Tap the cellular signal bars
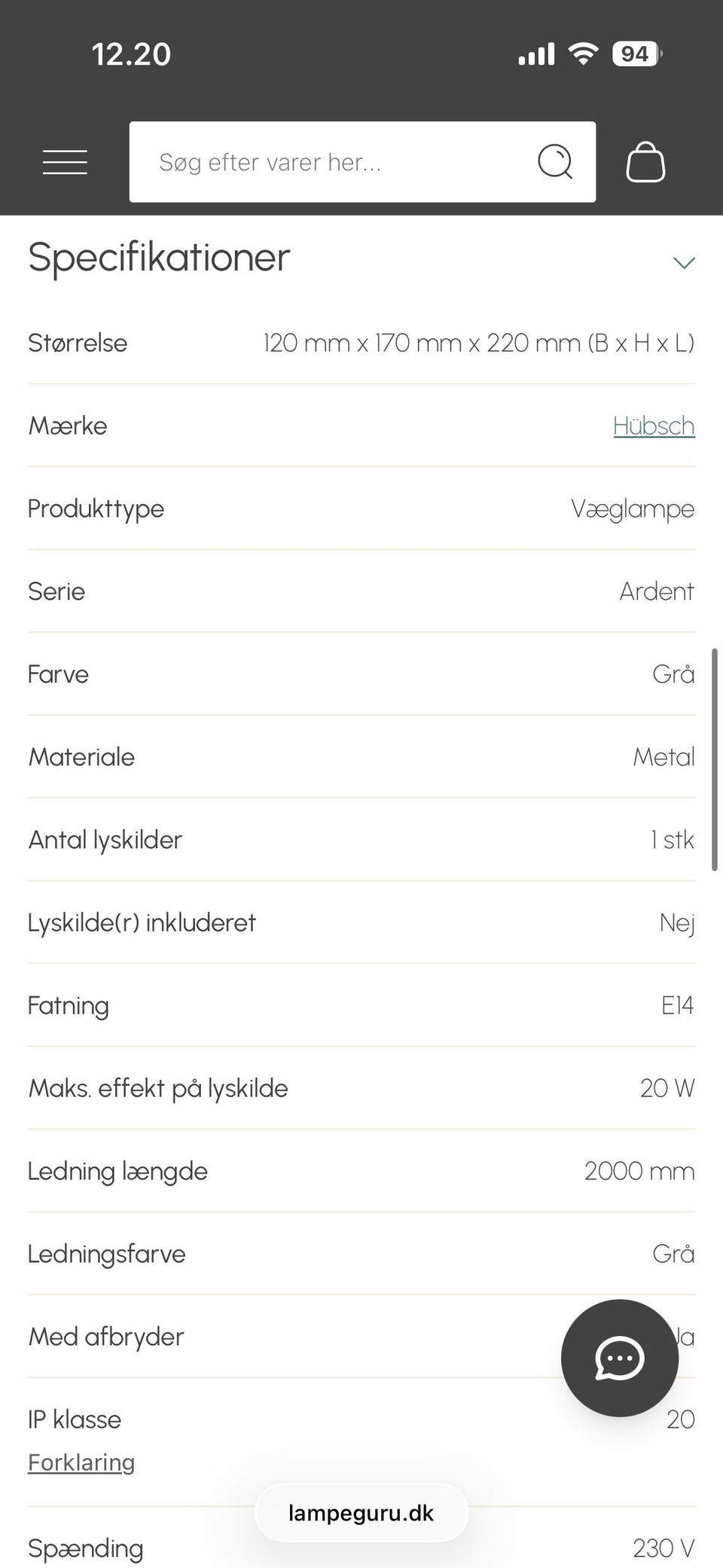The image size is (723, 1568). [x=535, y=53]
